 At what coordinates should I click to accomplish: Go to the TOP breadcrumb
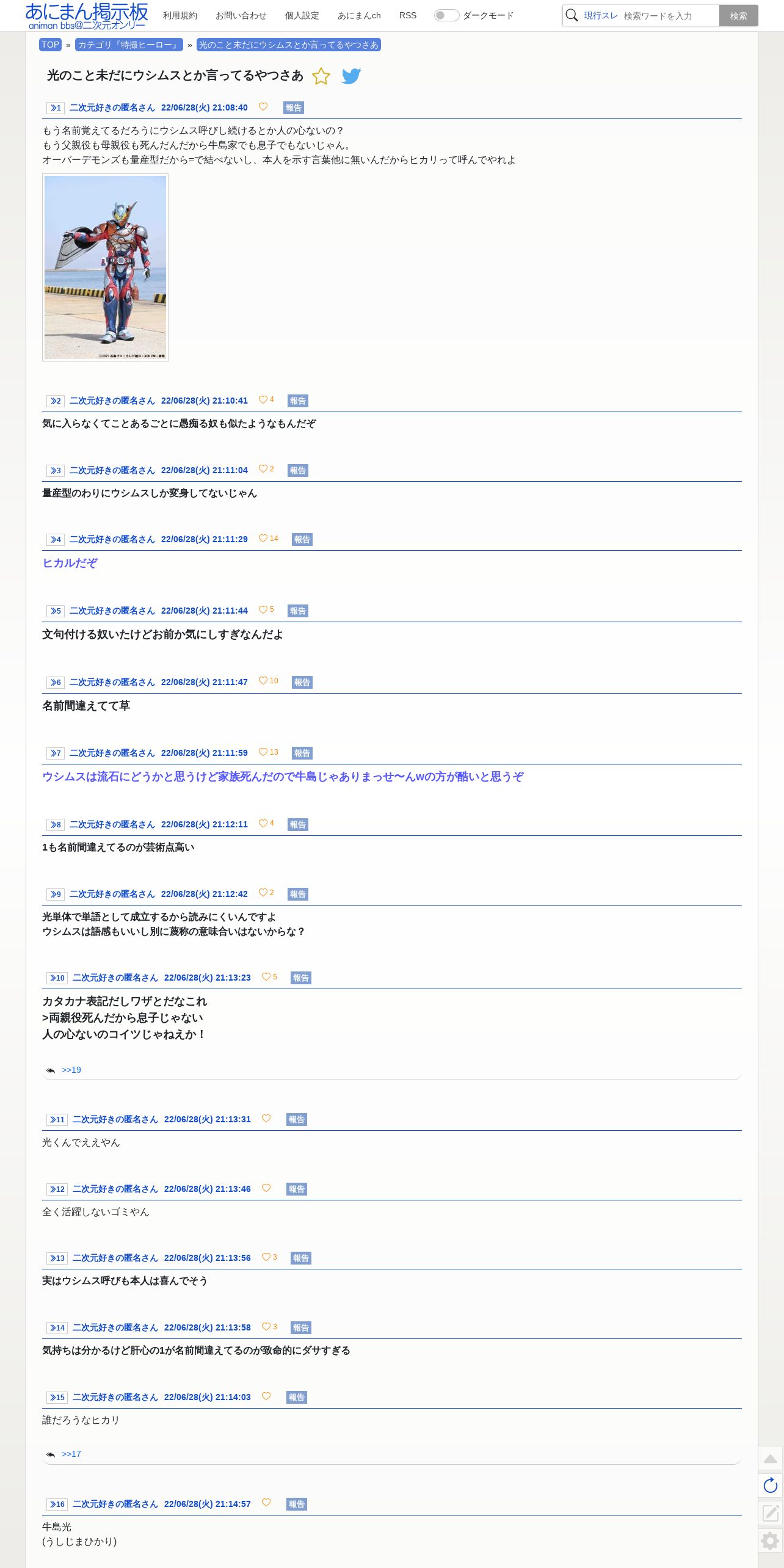click(x=50, y=45)
